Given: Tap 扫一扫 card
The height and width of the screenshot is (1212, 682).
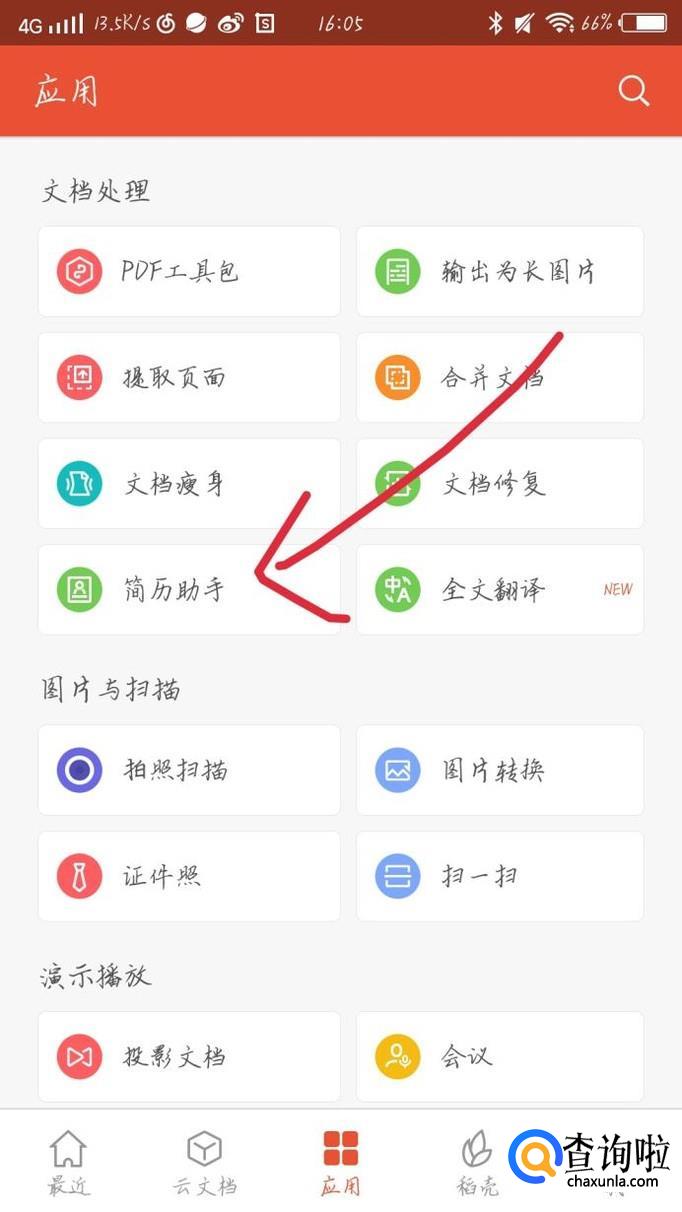Looking at the screenshot, I should 500,877.
